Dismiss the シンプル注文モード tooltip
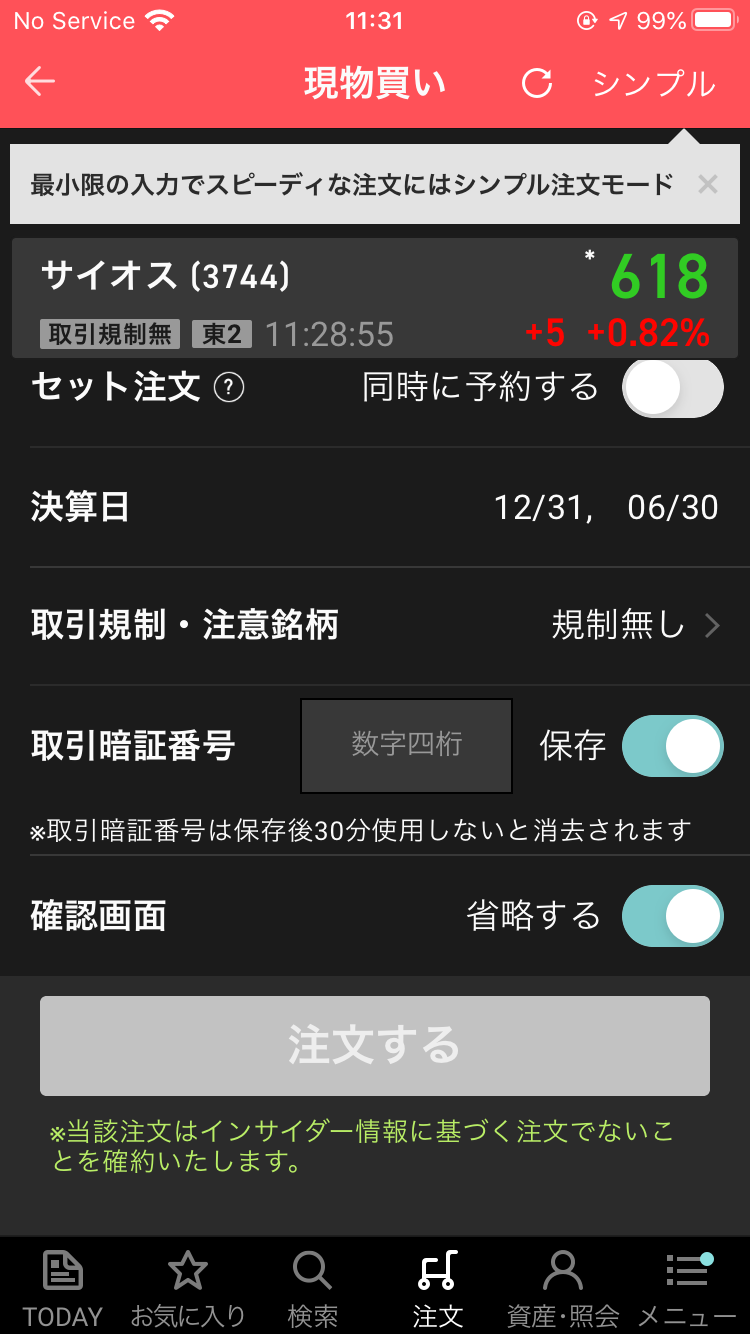The height and width of the screenshot is (1334, 750). click(x=708, y=184)
